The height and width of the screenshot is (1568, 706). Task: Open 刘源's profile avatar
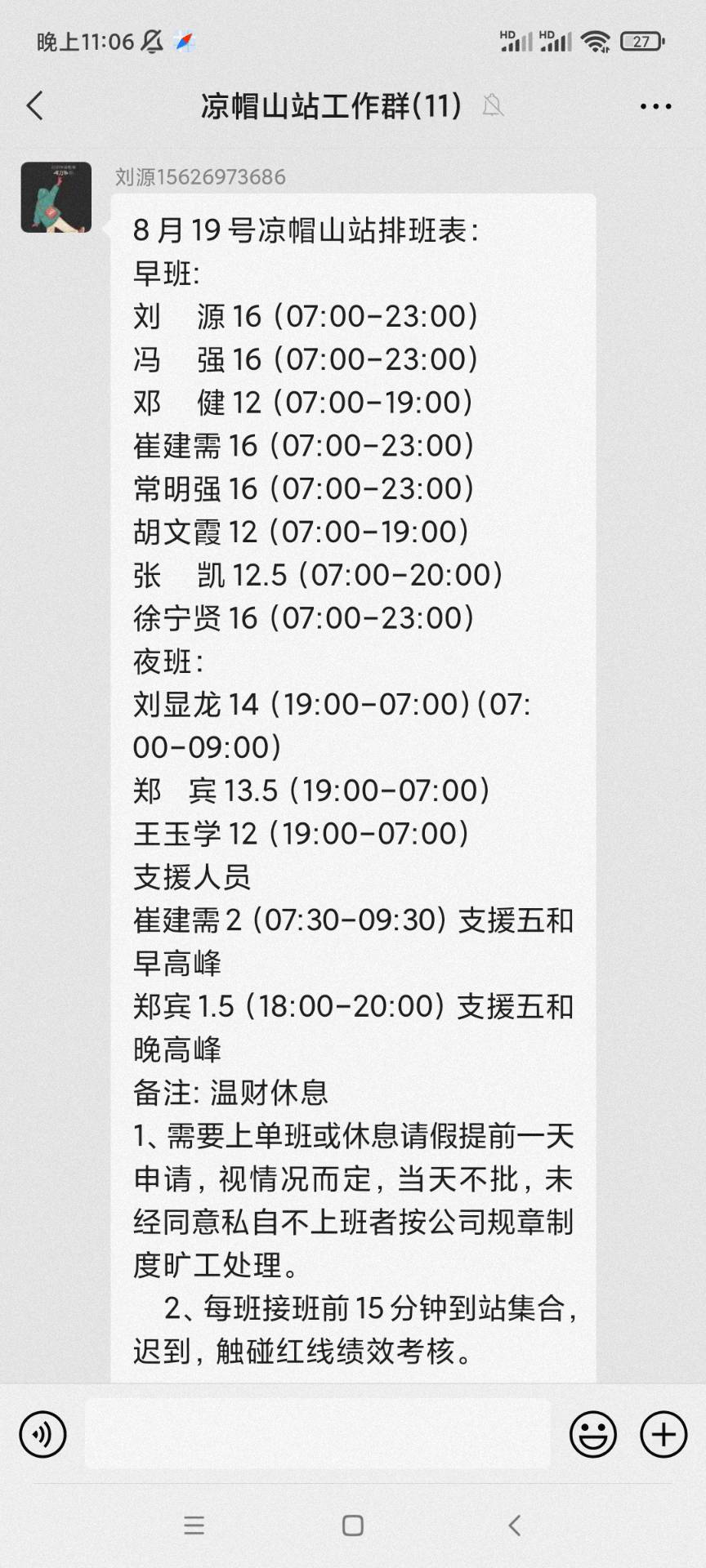[x=56, y=198]
